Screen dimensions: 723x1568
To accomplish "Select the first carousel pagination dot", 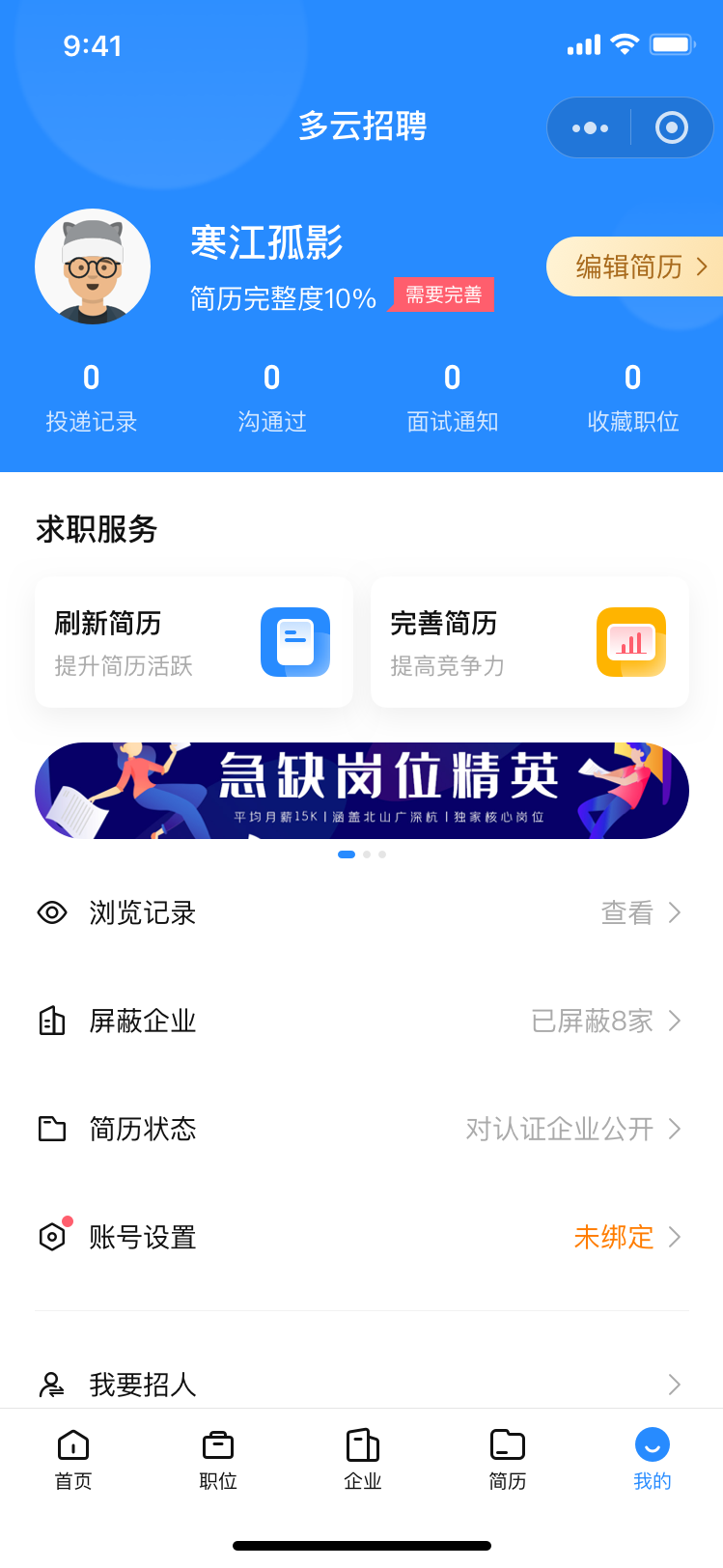I will [347, 854].
